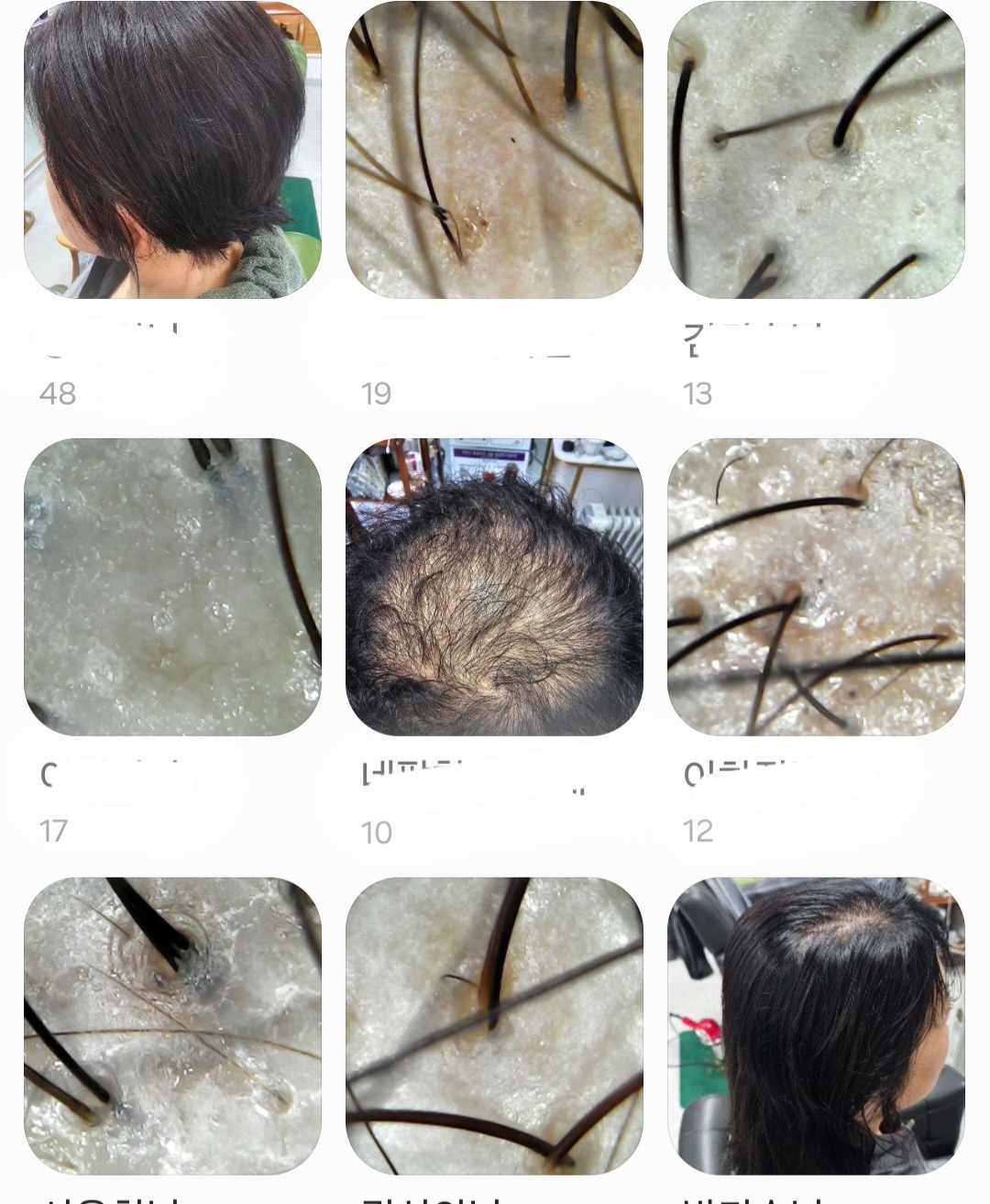Open the album with 48 items
The height and width of the screenshot is (1204, 990).
point(172,150)
